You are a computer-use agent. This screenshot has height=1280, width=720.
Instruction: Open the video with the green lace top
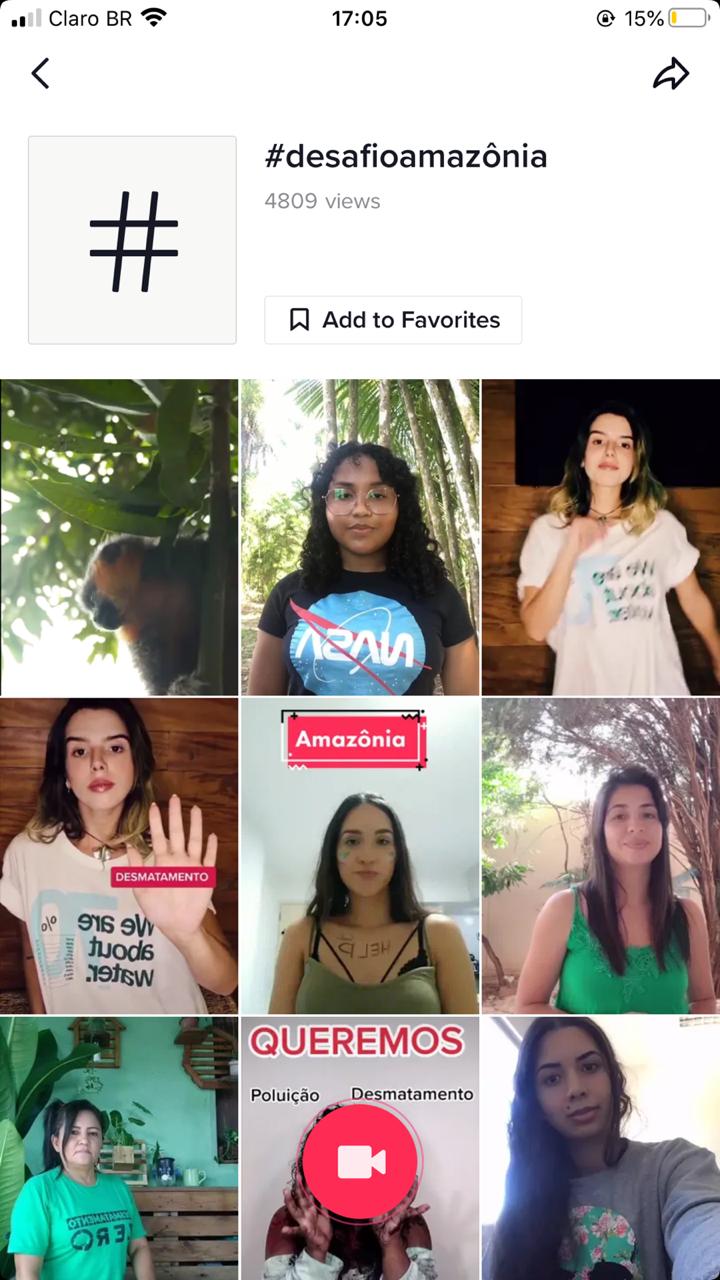click(x=600, y=855)
